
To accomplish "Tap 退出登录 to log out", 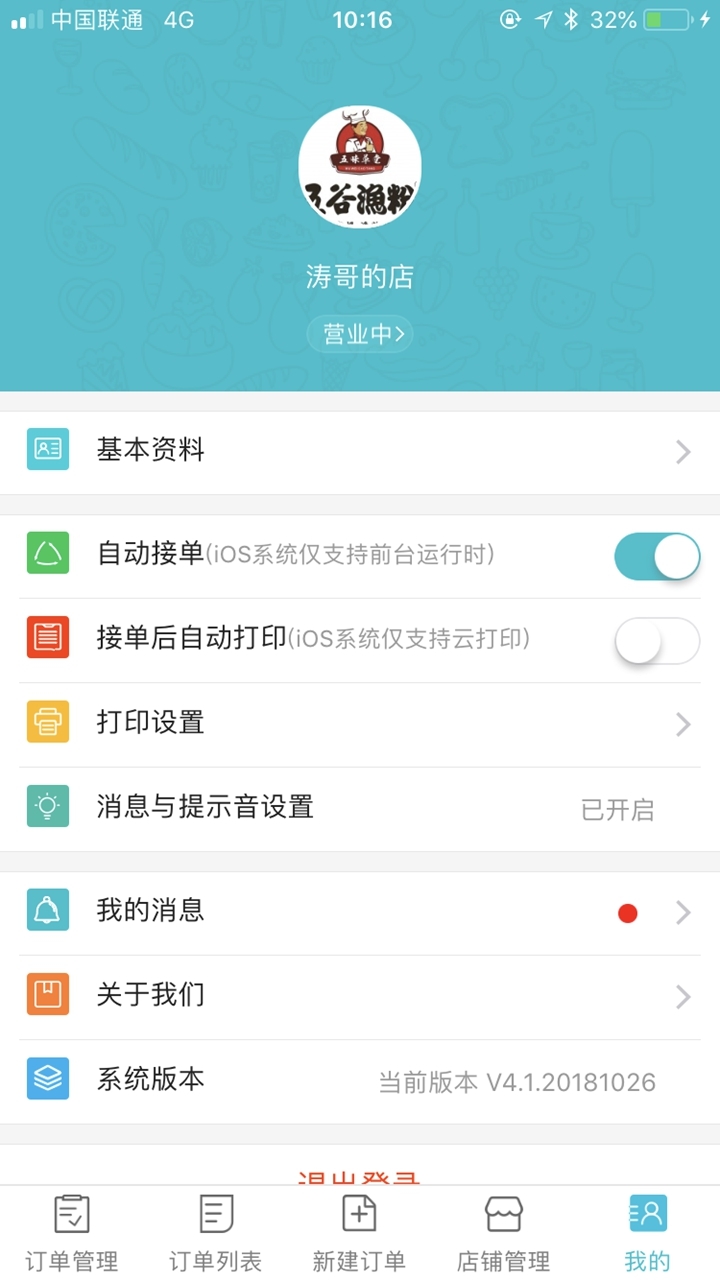I will [x=360, y=1176].
